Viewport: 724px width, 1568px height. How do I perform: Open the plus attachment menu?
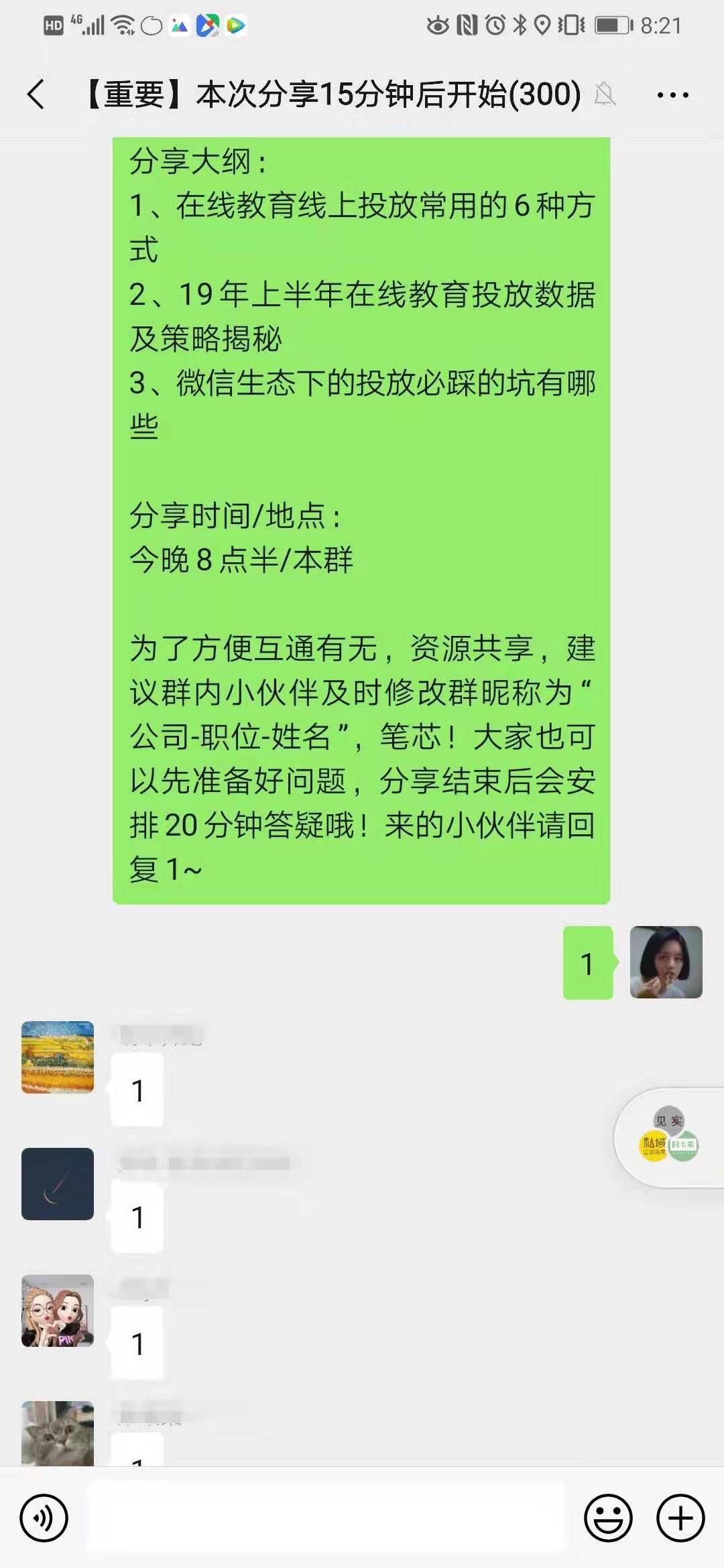coord(680,1518)
